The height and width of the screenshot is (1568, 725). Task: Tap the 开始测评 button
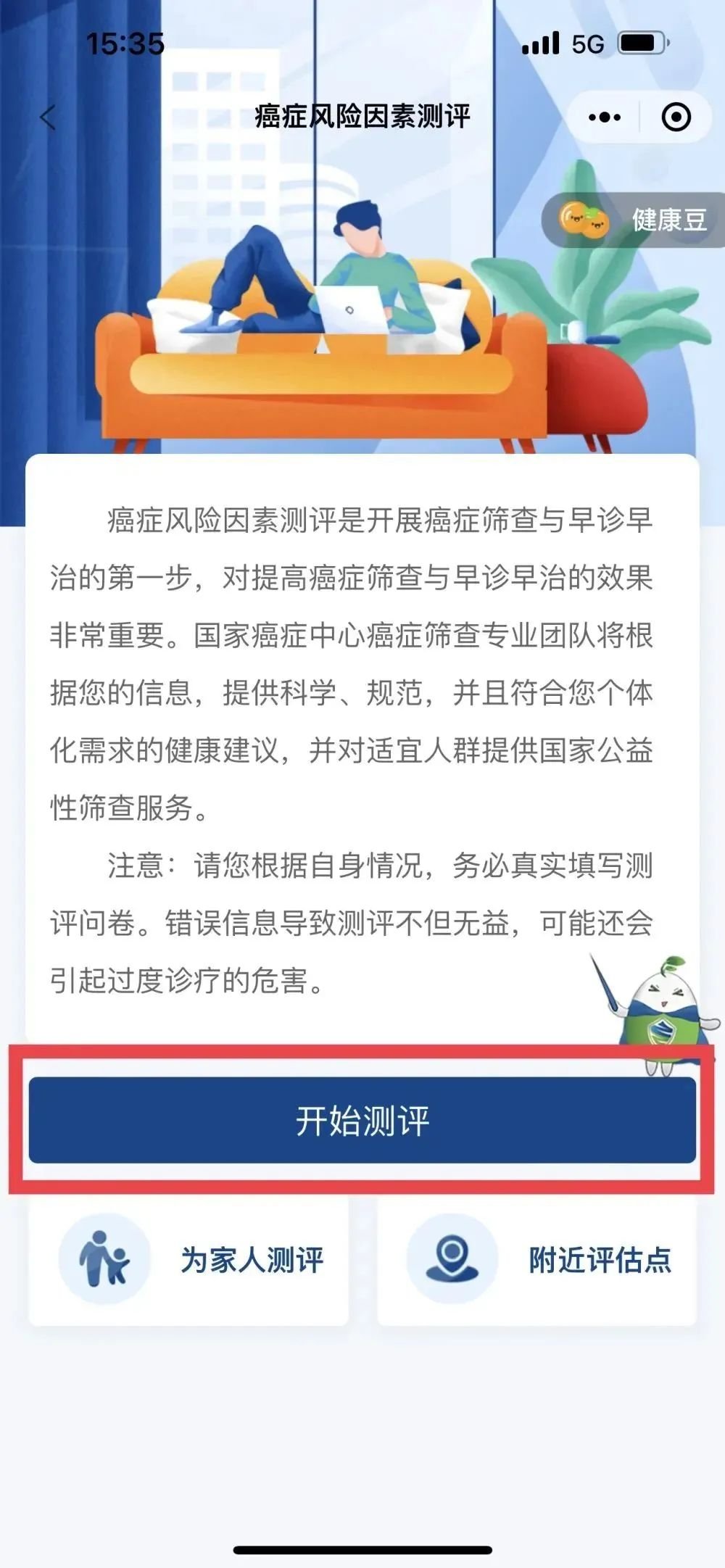pos(362,1120)
